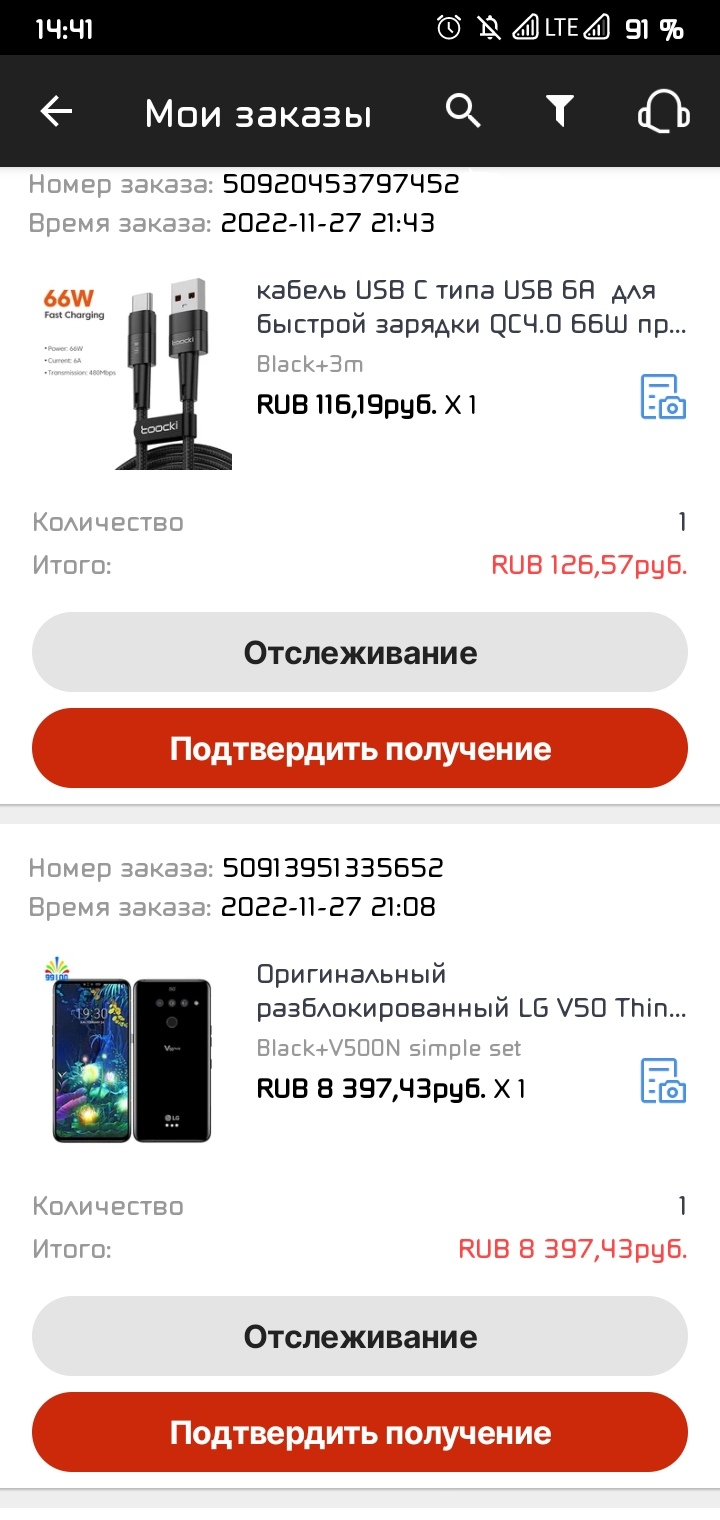
Task: Open photo review icon for USB cable order
Action: (x=662, y=396)
